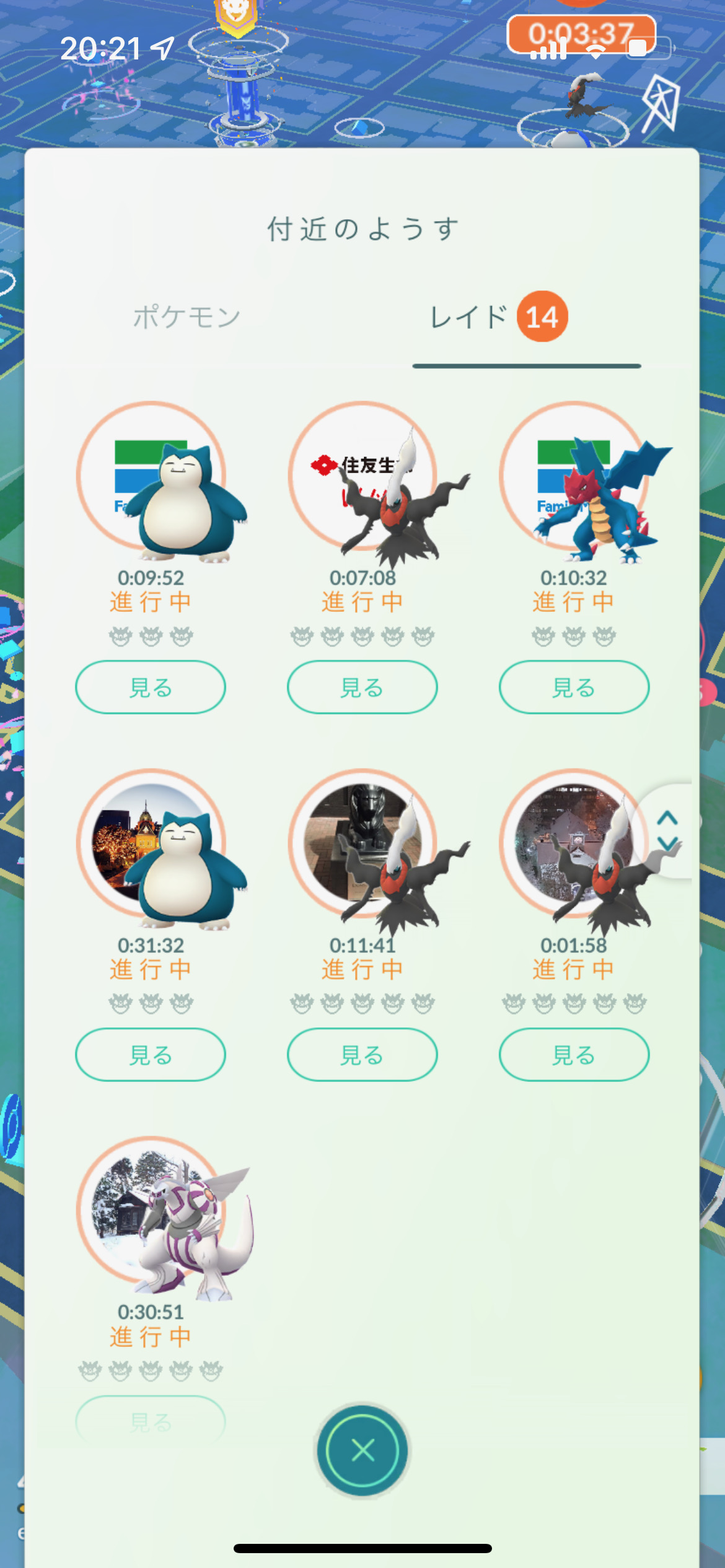Image resolution: width=725 pixels, height=1568 pixels.
Task: View the 0:10:32 Druddigon raid
Action: point(574,687)
